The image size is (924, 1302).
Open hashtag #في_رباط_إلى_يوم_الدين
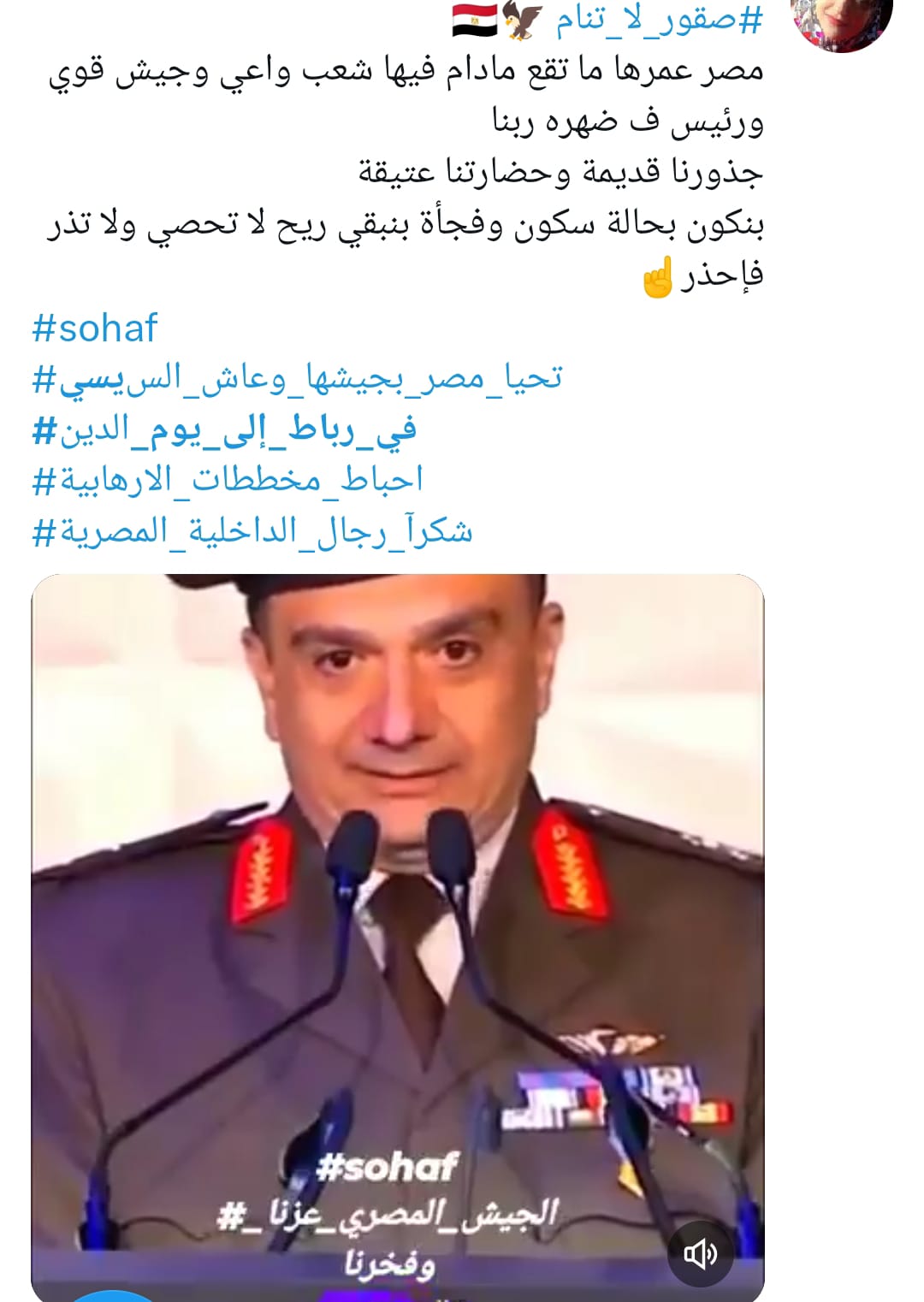click(x=224, y=429)
